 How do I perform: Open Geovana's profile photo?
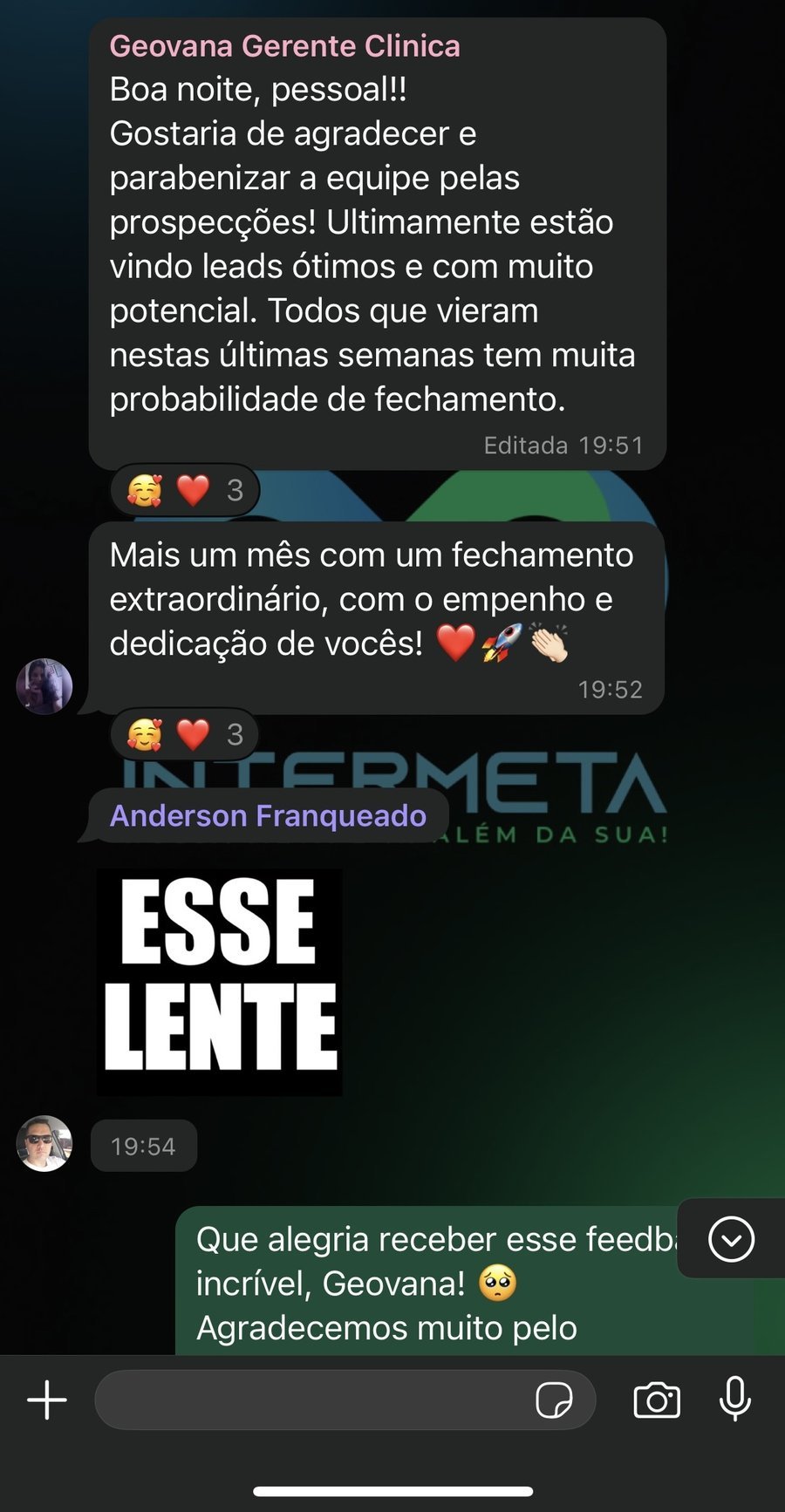[x=44, y=686]
